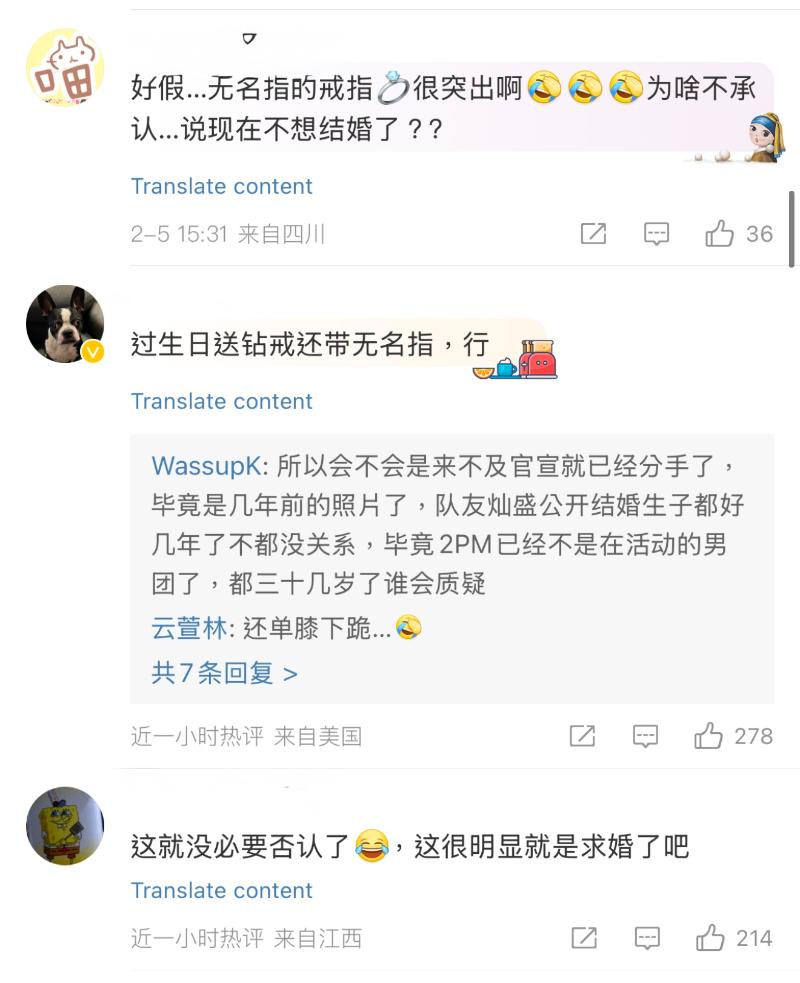
Task: Like the comment with 278 likes
Action: coord(710,737)
